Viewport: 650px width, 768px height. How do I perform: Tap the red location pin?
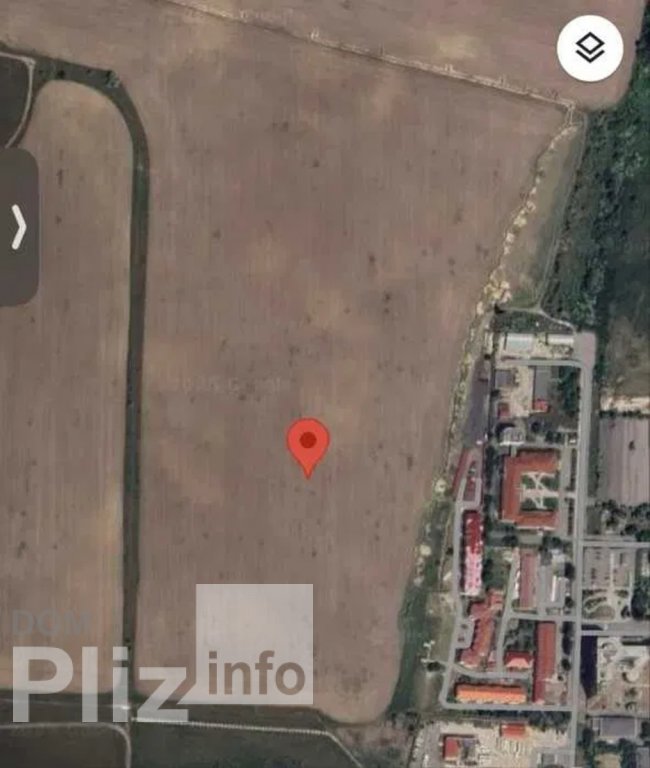(x=308, y=444)
